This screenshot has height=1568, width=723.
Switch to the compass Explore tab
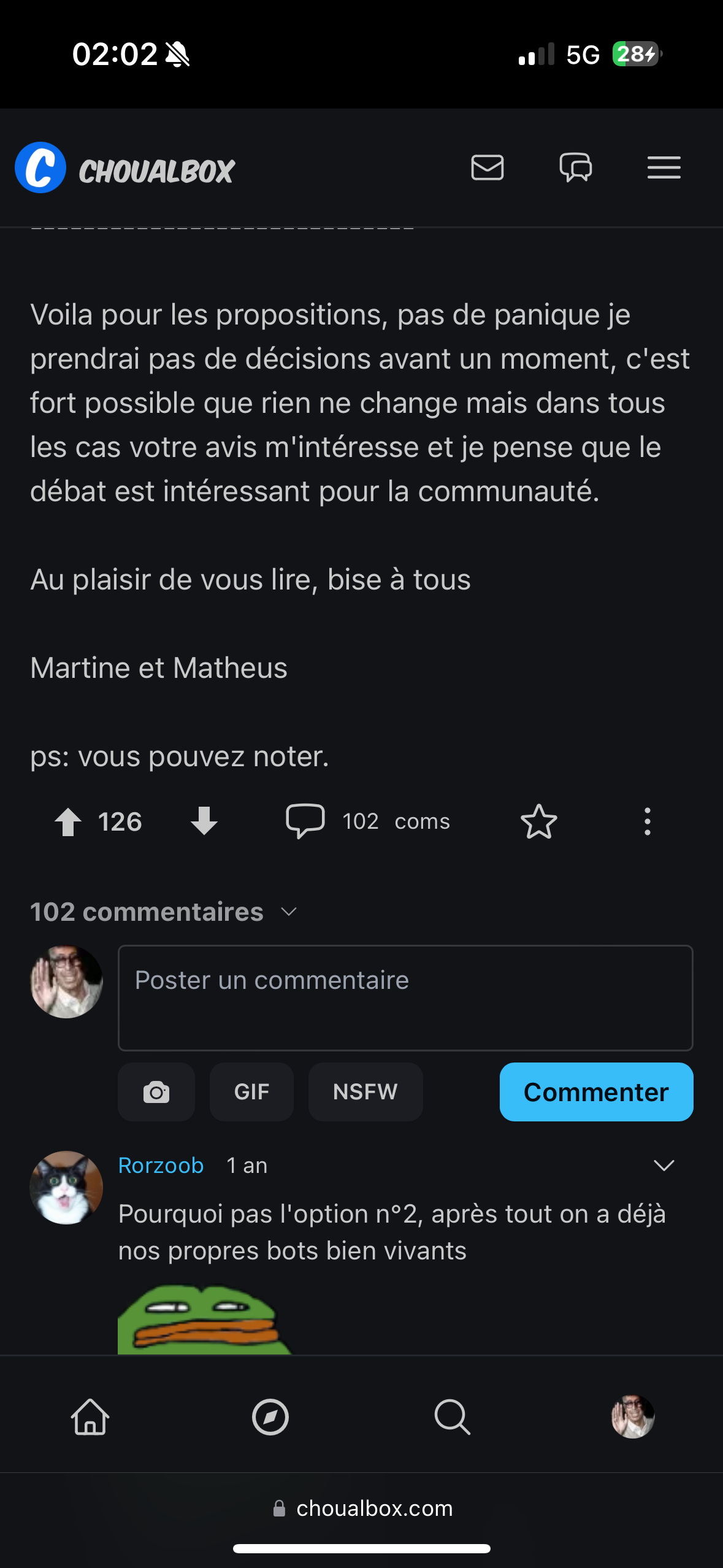(x=270, y=1417)
